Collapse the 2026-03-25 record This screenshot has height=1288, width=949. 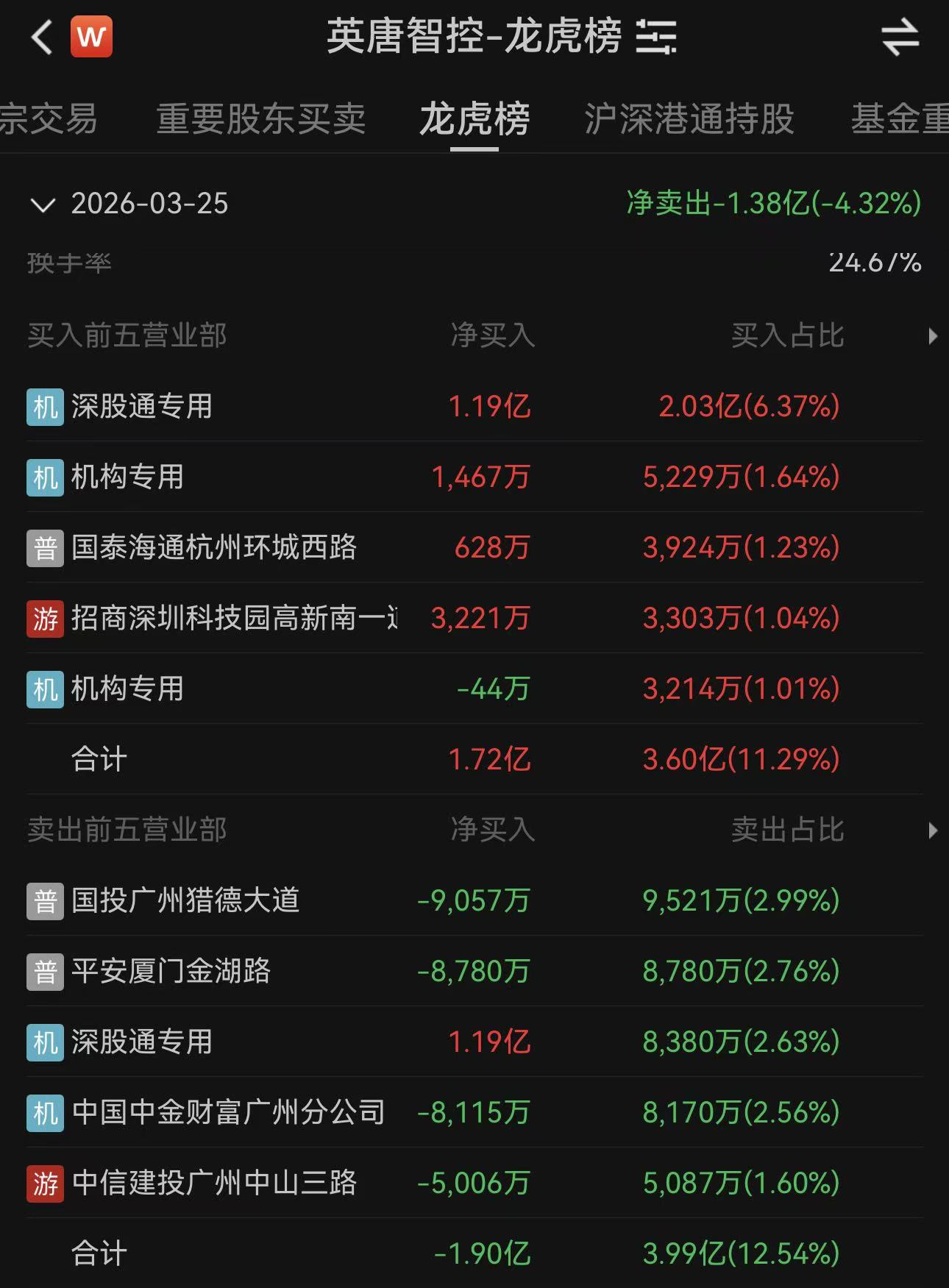tap(43, 204)
